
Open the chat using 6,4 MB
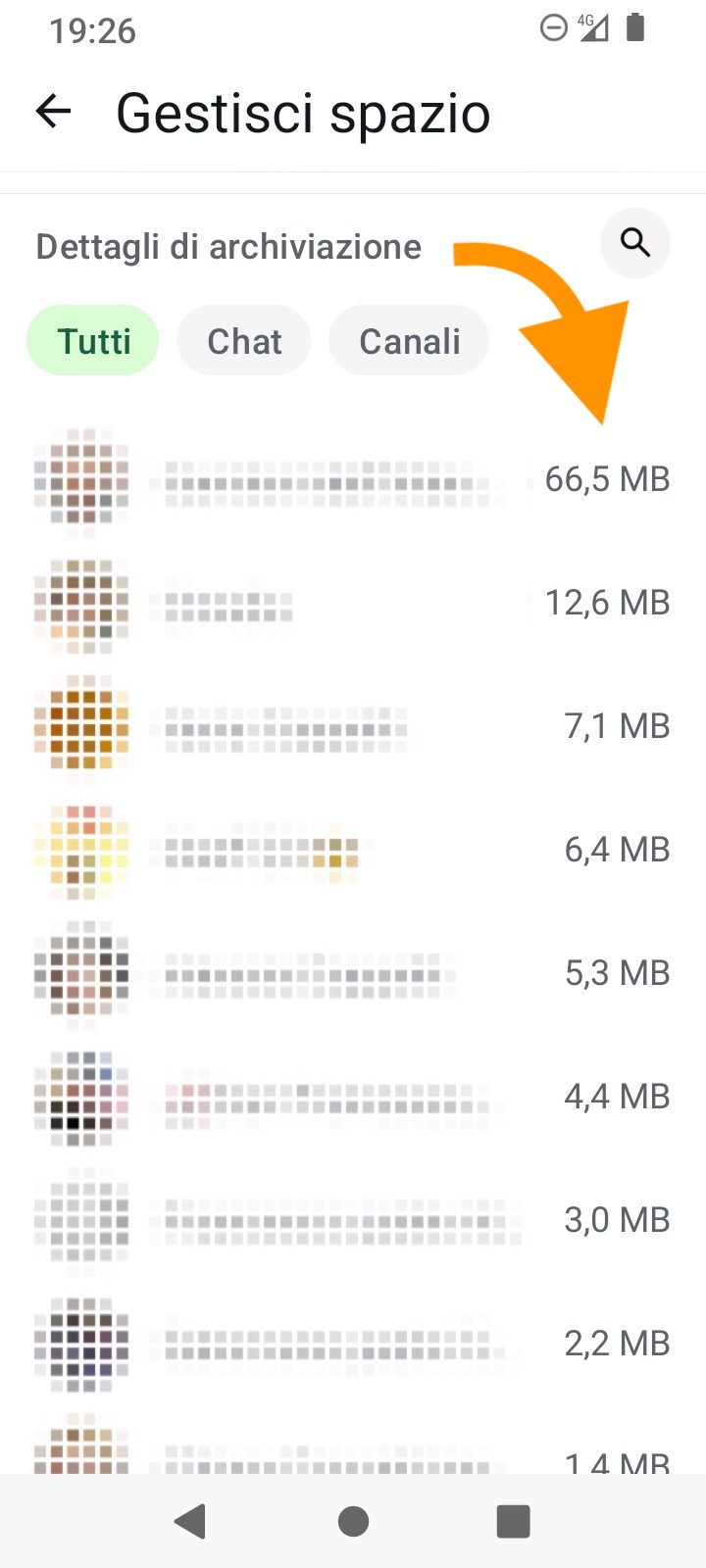pyautogui.click(x=353, y=850)
